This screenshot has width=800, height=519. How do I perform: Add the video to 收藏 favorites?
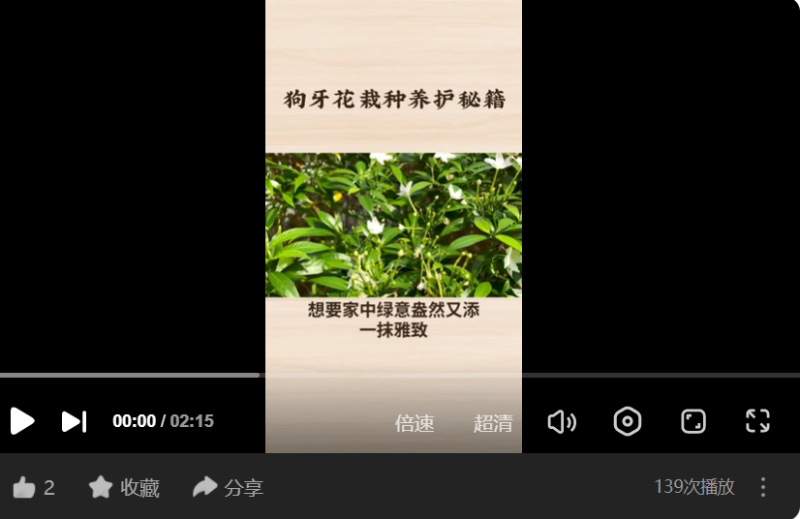click(123, 488)
